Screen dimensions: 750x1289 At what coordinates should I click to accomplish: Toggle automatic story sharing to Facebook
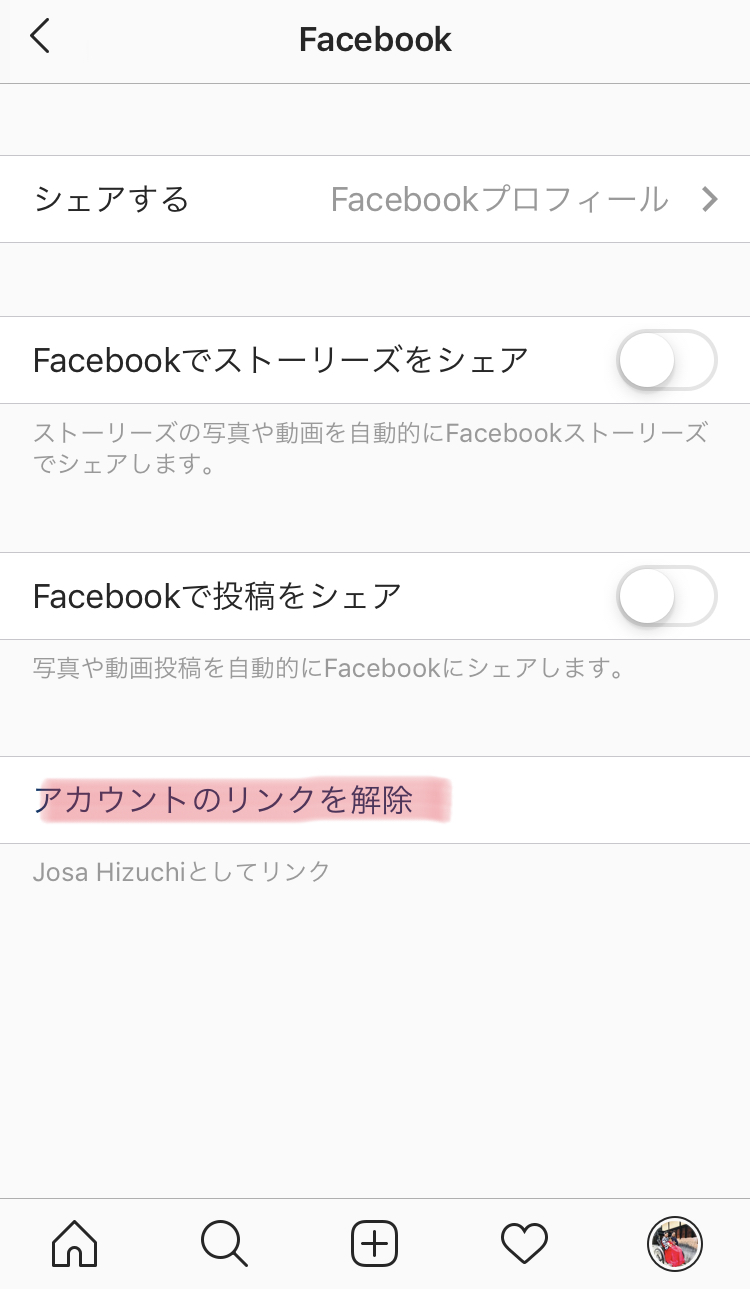coord(666,360)
